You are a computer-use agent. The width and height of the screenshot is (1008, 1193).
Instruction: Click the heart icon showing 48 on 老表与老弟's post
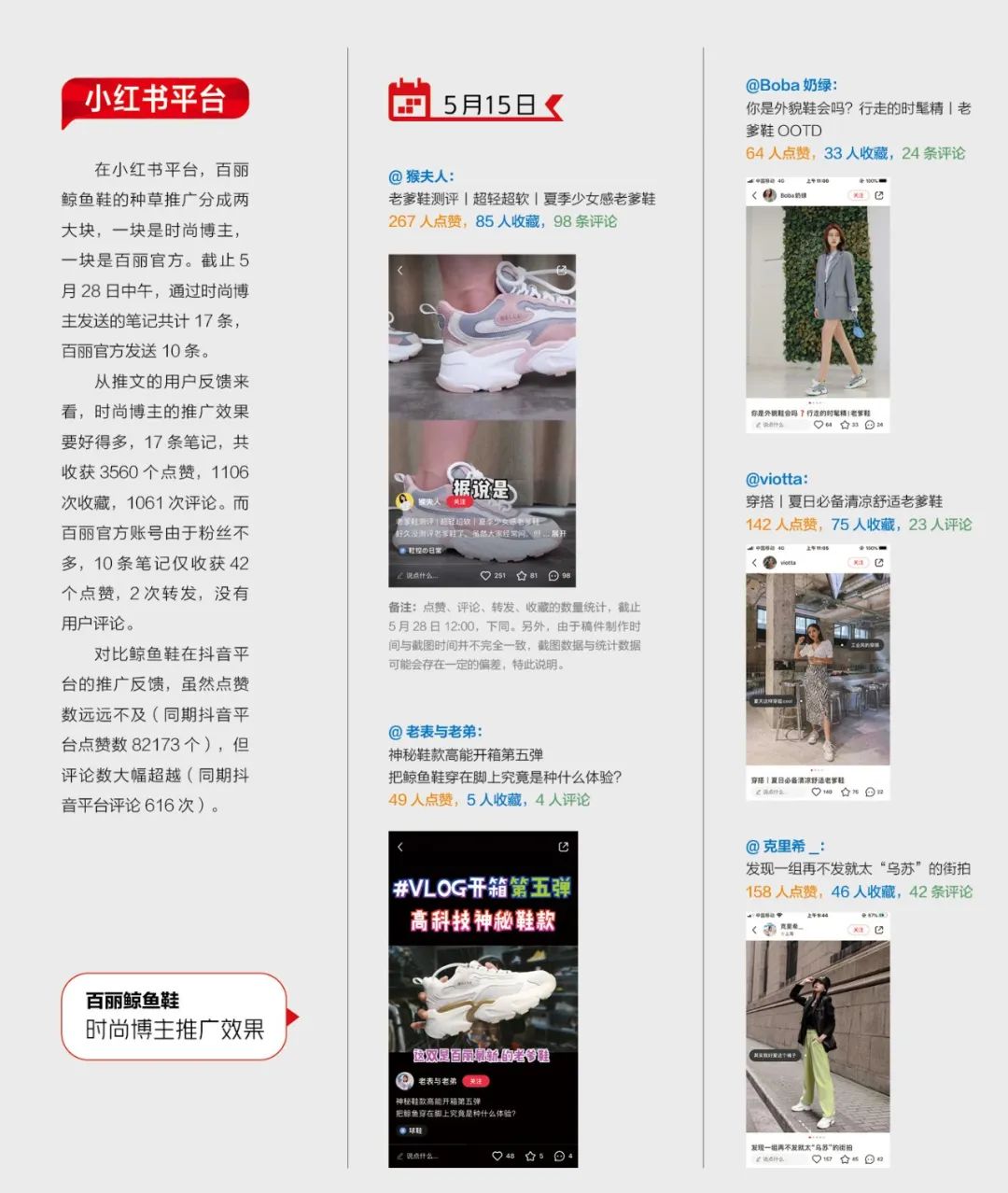(497, 1156)
